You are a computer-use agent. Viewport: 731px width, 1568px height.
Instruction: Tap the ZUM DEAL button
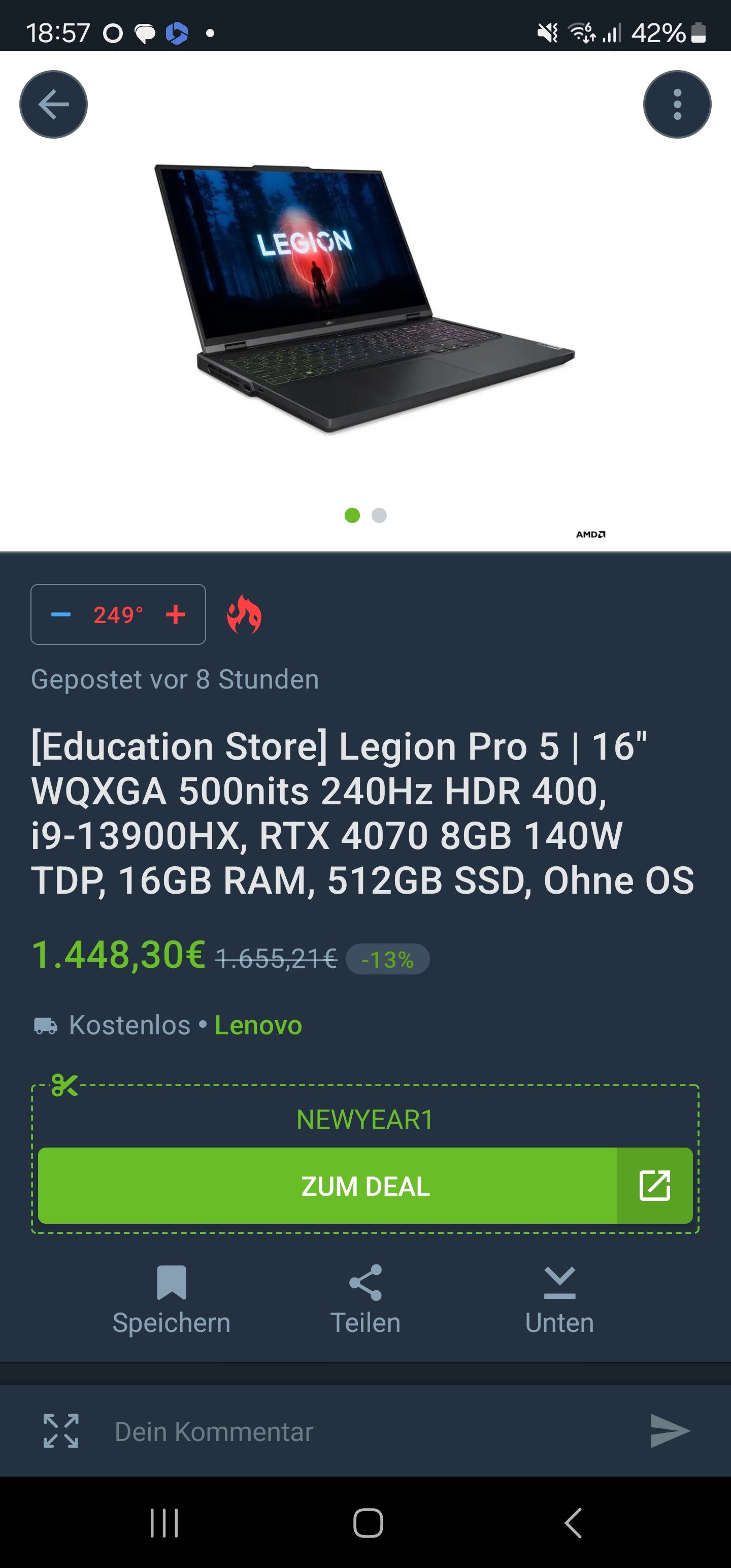pyautogui.click(x=365, y=1186)
